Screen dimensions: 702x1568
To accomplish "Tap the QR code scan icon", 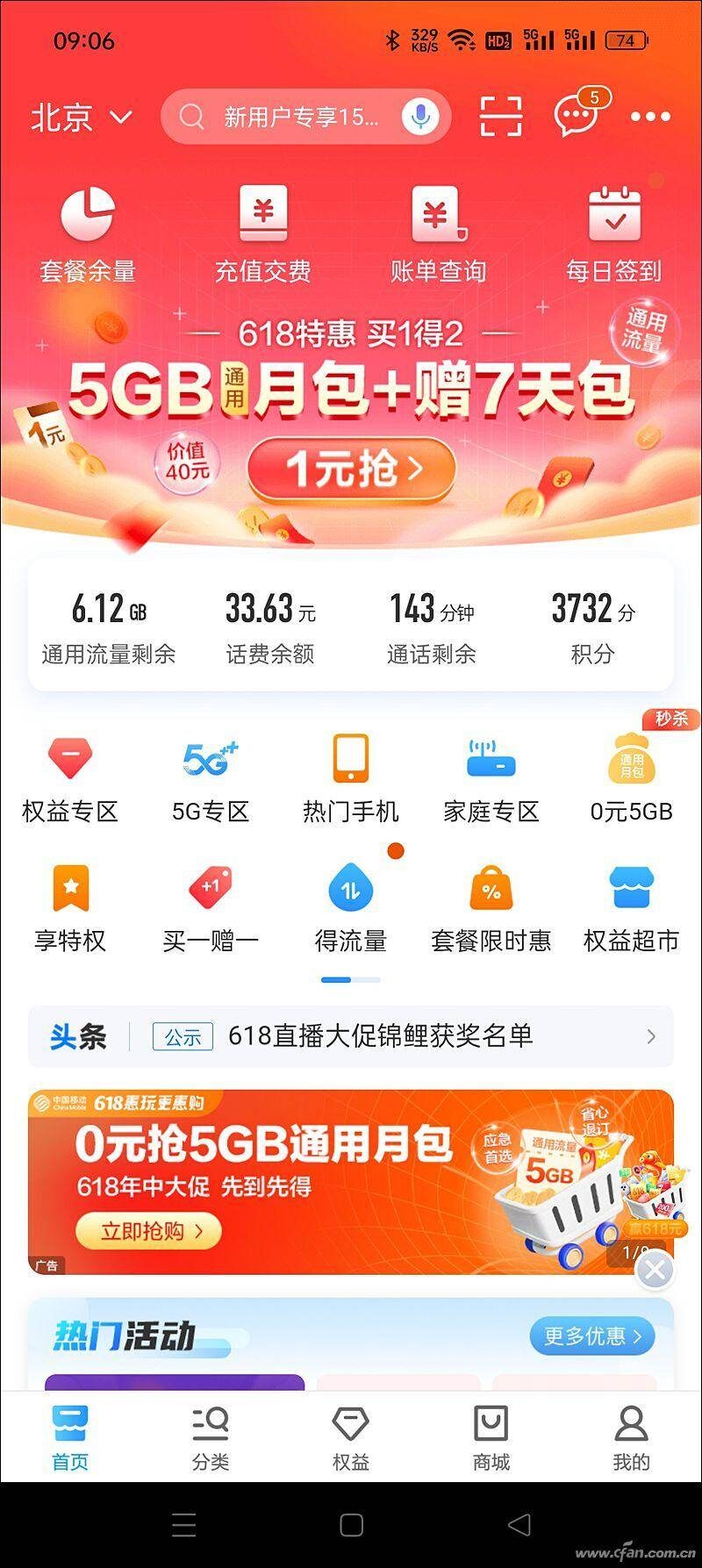I will tap(499, 117).
